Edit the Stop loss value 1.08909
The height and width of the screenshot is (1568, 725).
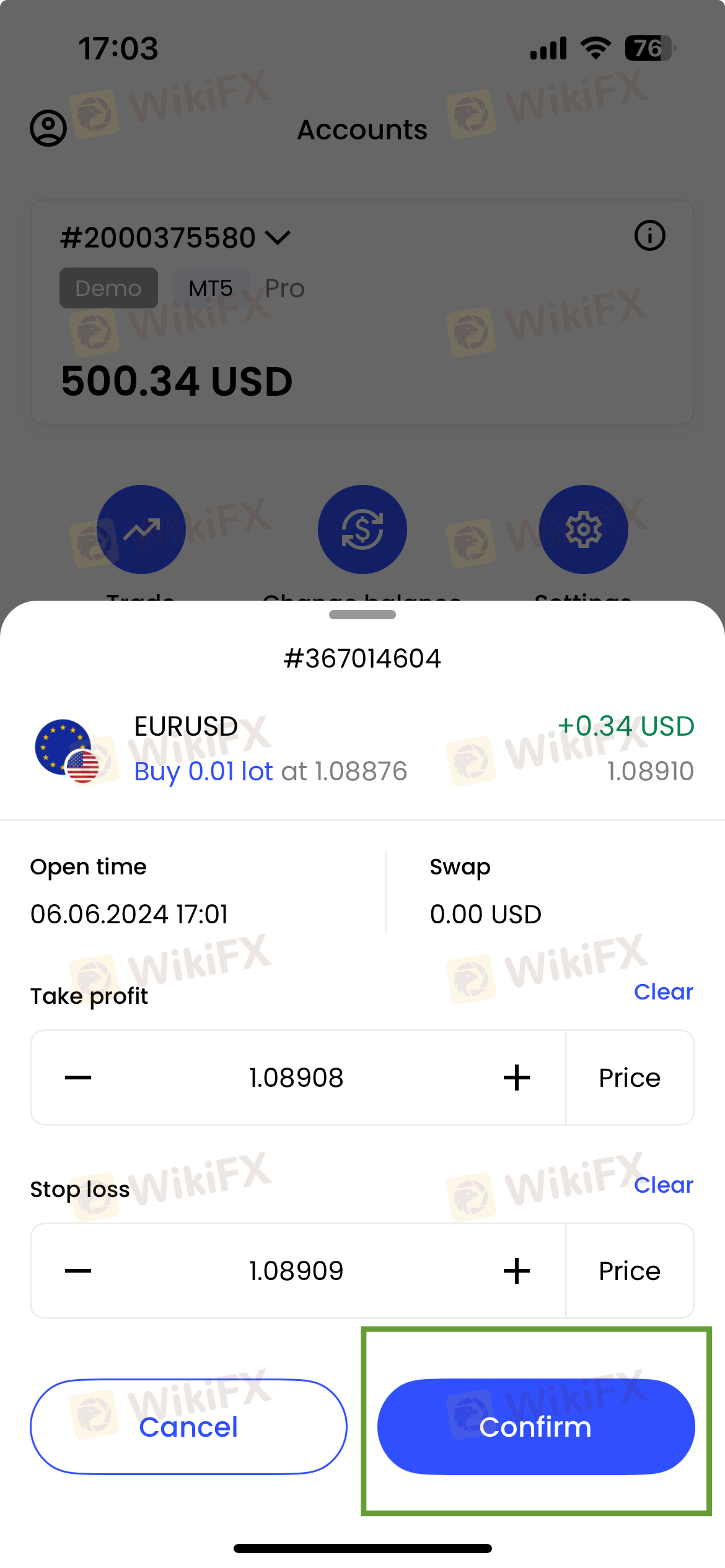pyautogui.click(x=296, y=1271)
